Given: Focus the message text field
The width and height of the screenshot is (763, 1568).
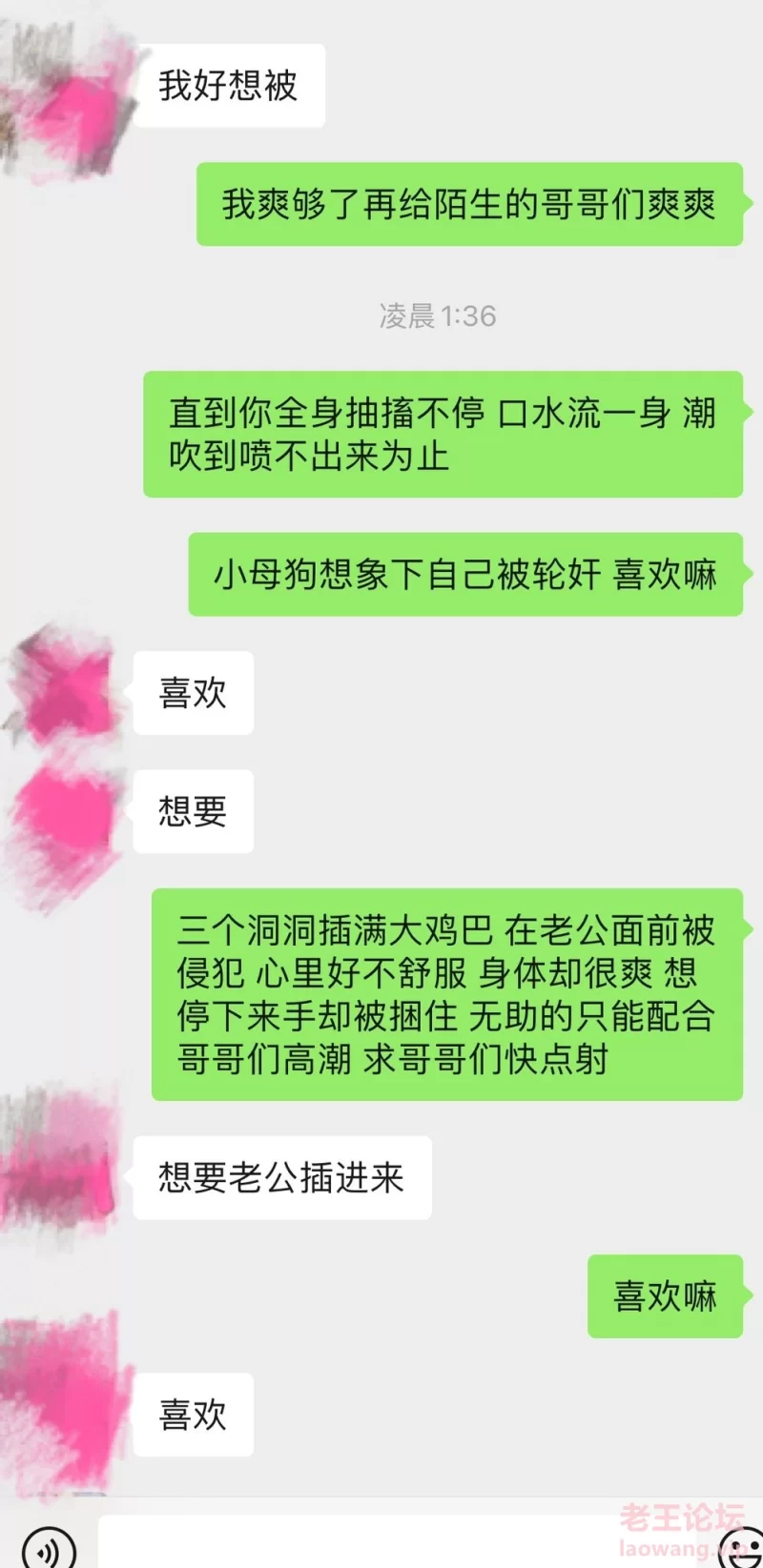Looking at the screenshot, I should tap(381, 1546).
